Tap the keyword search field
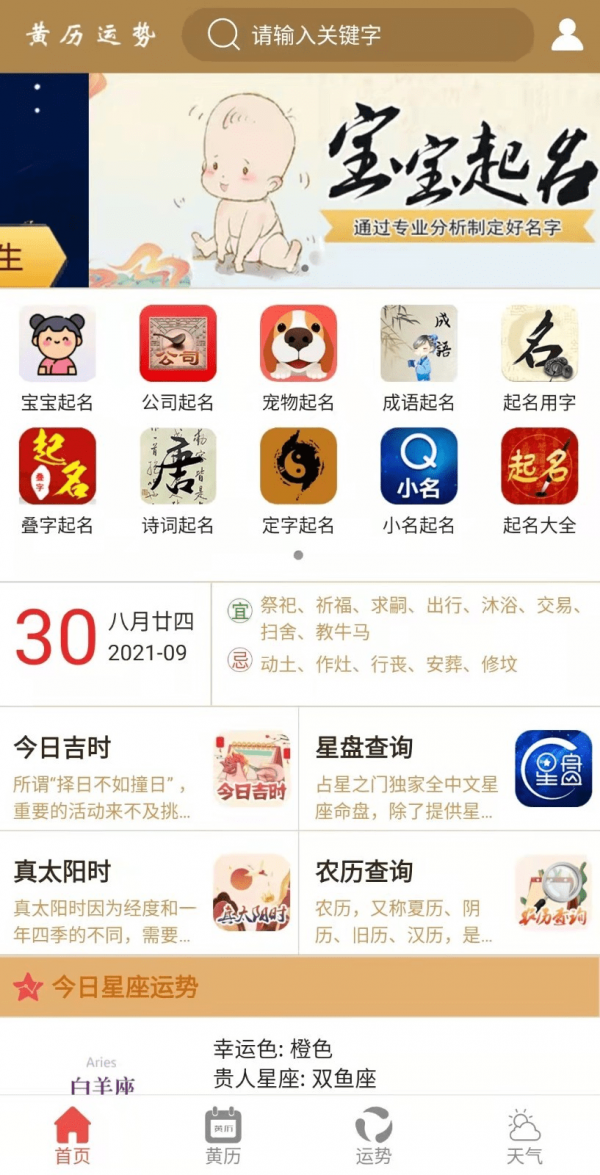The width and height of the screenshot is (600, 1175). [x=357, y=36]
